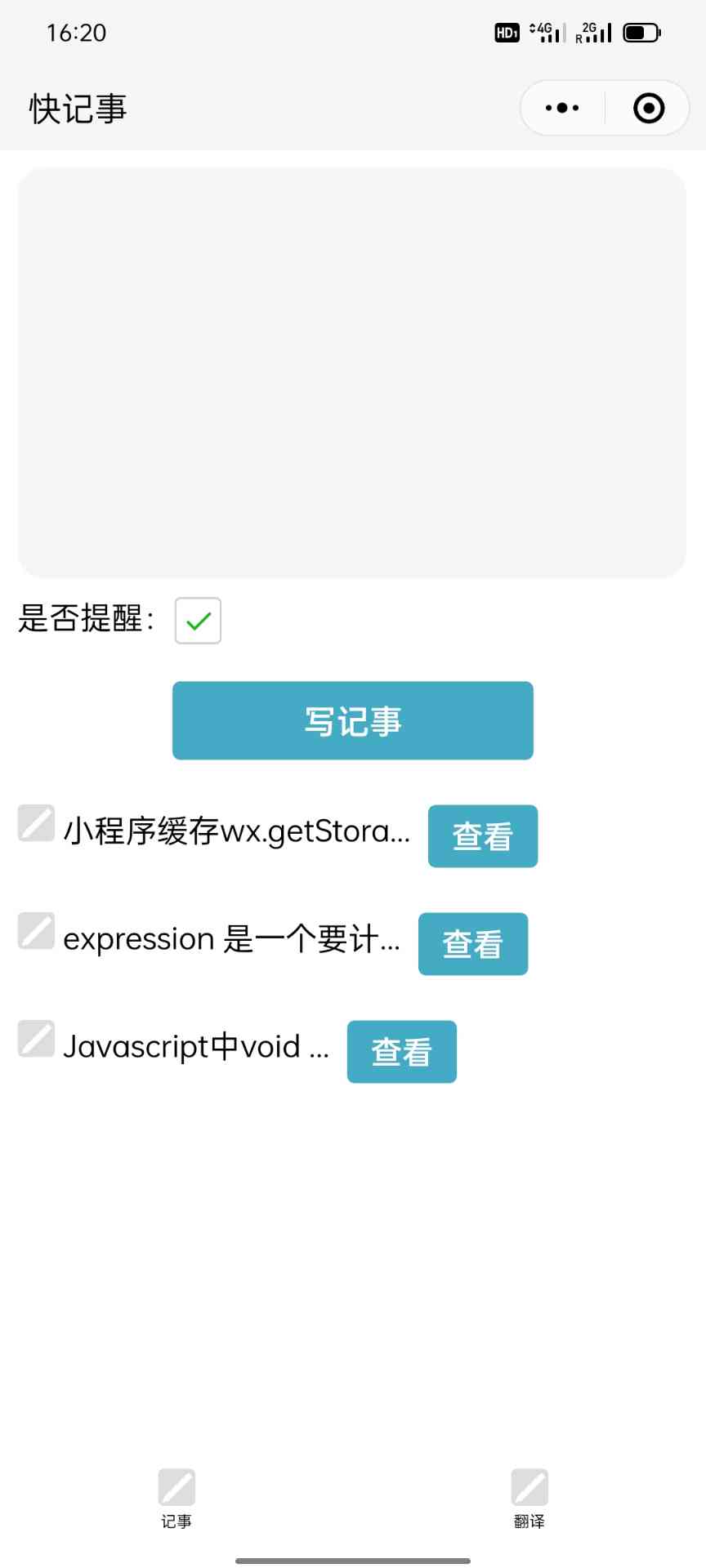706x1568 pixels.
Task: Switch to the 翻译 tab
Action: (529, 1499)
